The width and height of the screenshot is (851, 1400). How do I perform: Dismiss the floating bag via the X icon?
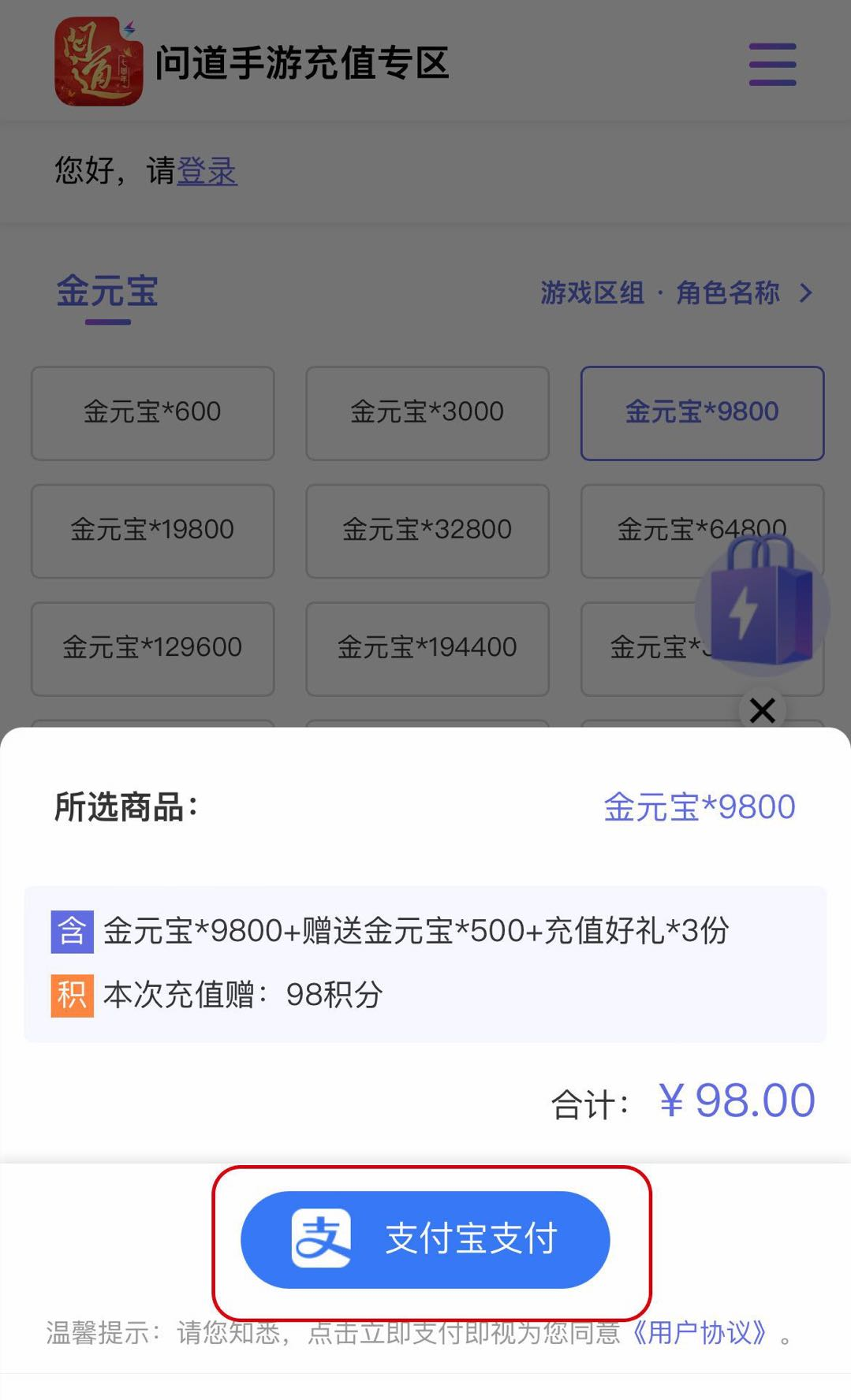click(x=762, y=710)
